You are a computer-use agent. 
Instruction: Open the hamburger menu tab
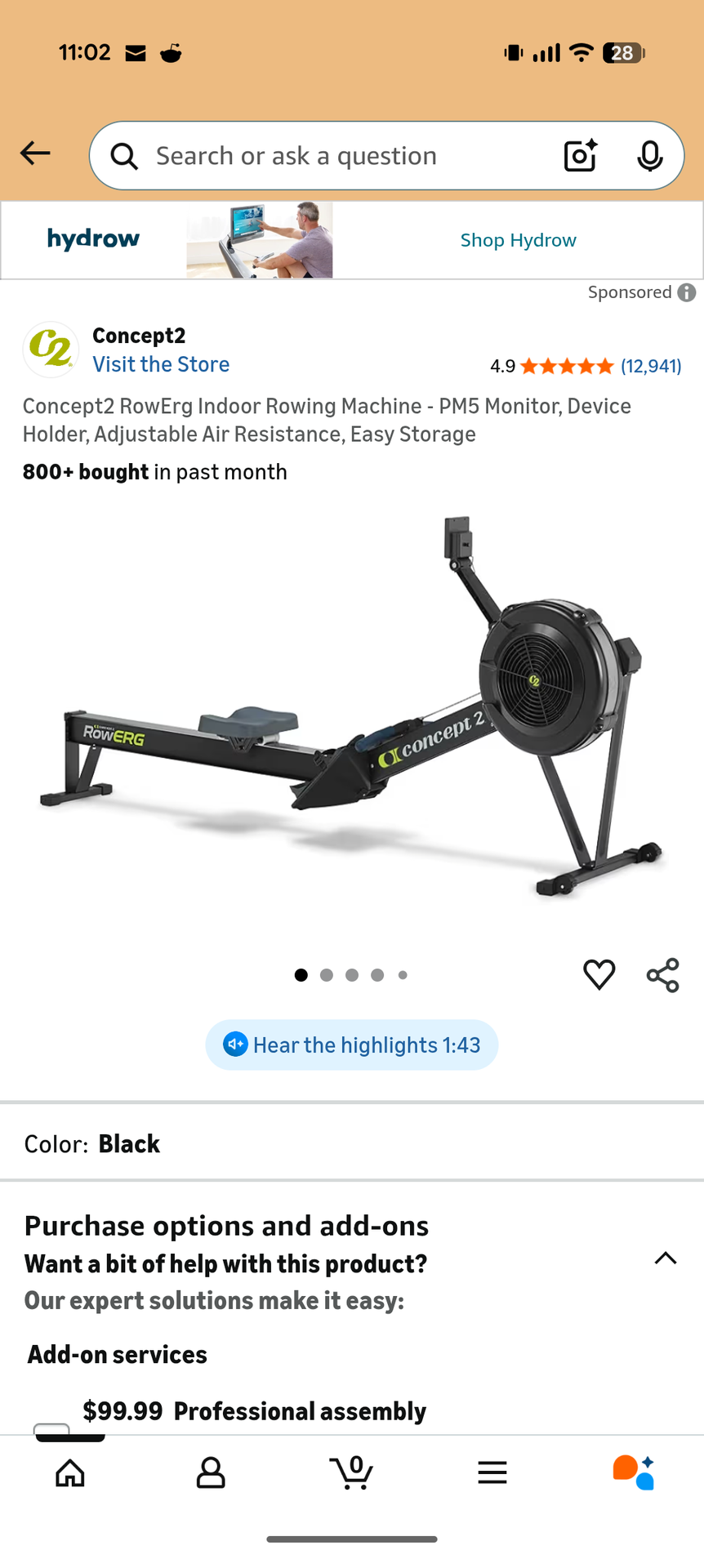[x=492, y=1472]
